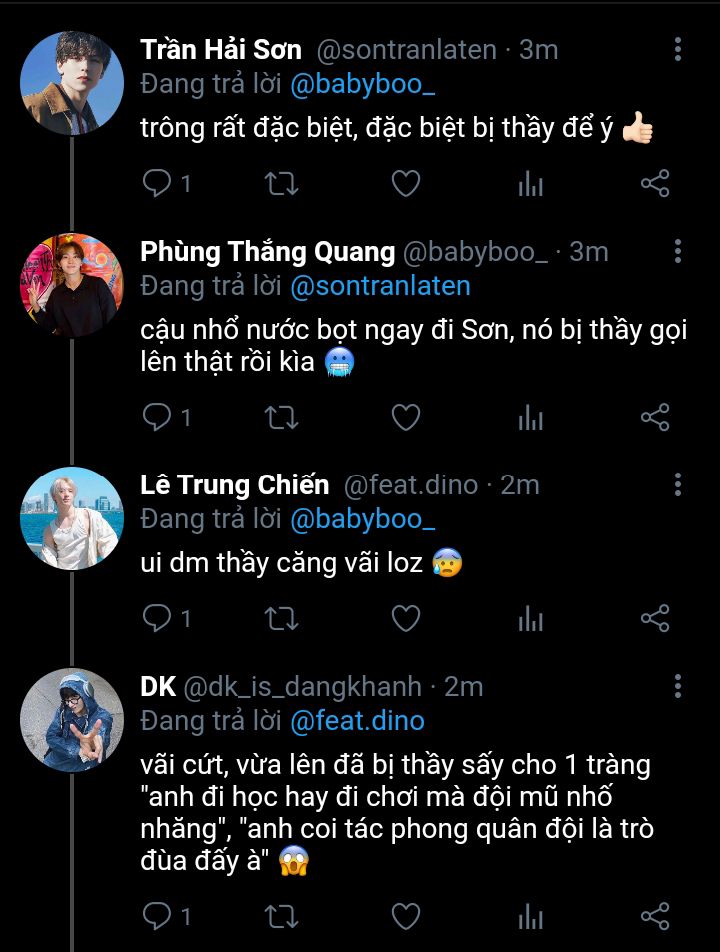Like Phùng Thắng Quang's reply
Viewport: 720px width, 952px height.
(x=405, y=417)
